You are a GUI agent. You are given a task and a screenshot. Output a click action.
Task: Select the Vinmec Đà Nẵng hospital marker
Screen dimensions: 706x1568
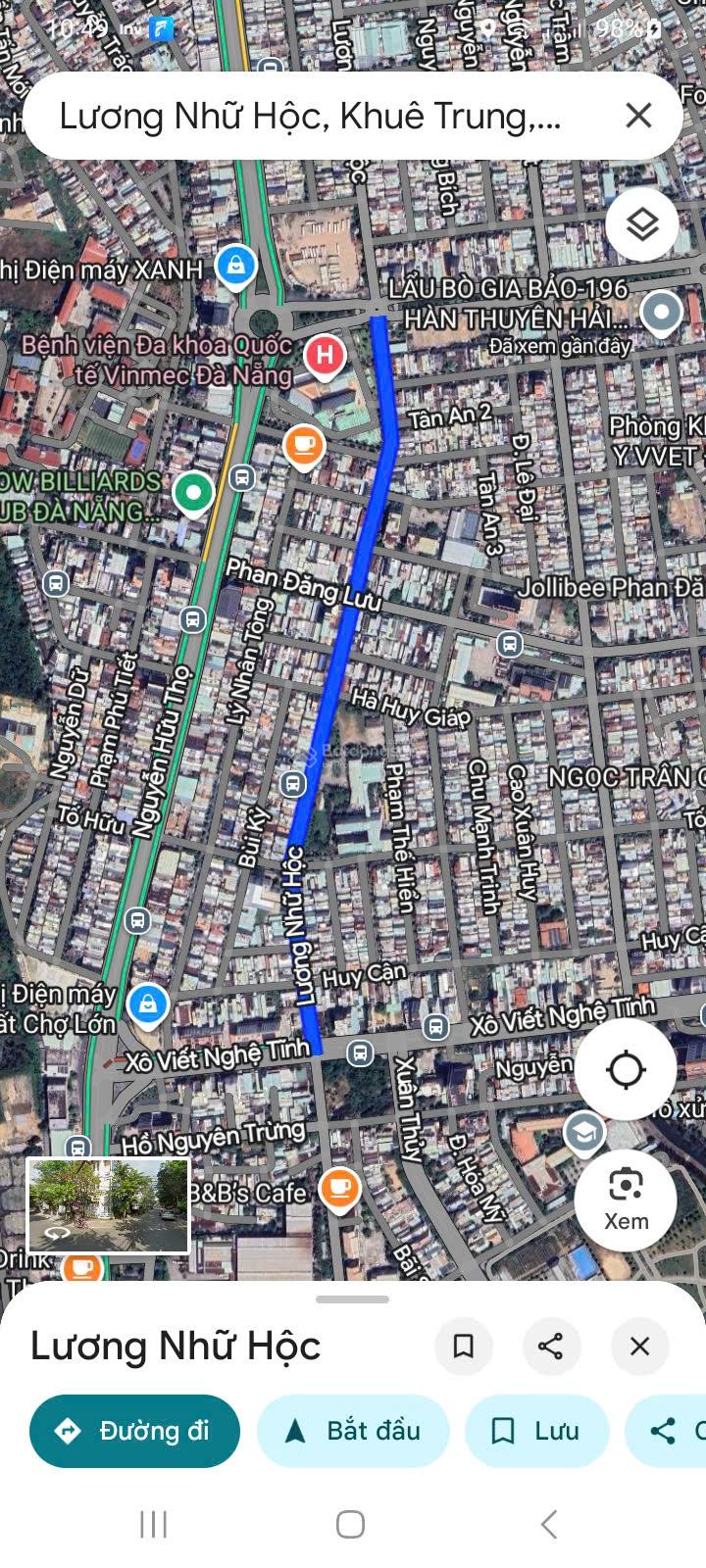[x=325, y=355]
